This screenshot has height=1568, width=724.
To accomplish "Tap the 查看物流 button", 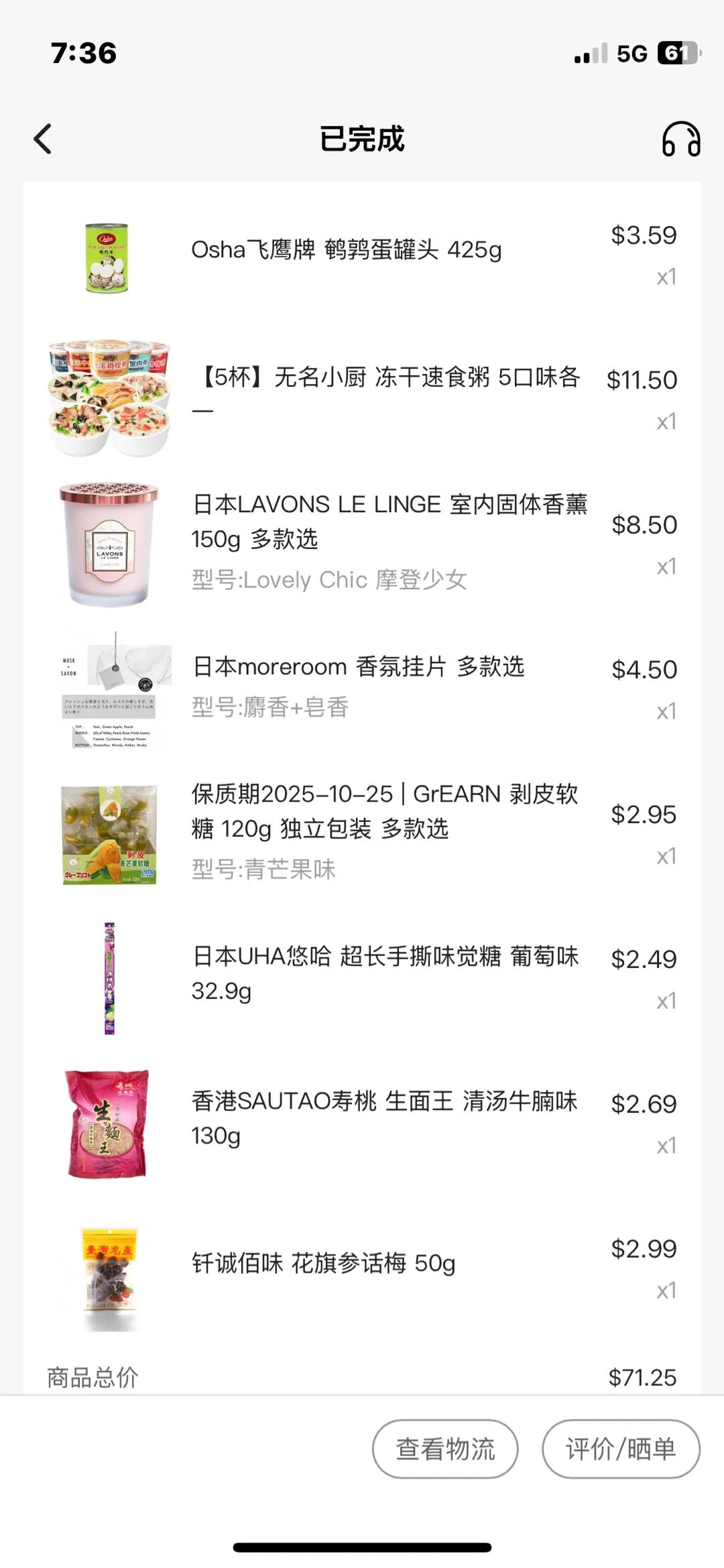I will [x=445, y=1449].
